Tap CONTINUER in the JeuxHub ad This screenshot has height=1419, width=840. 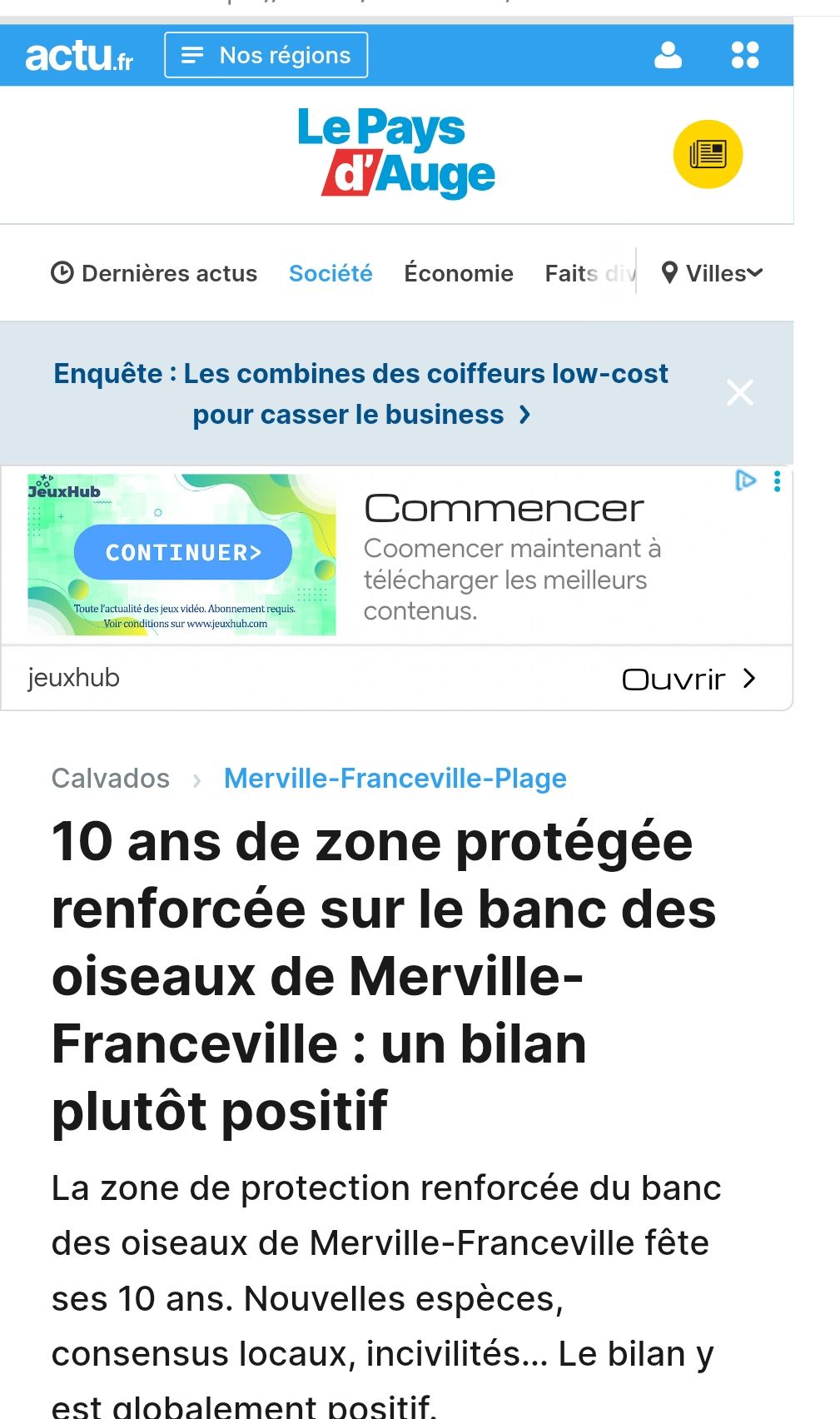pos(183,552)
